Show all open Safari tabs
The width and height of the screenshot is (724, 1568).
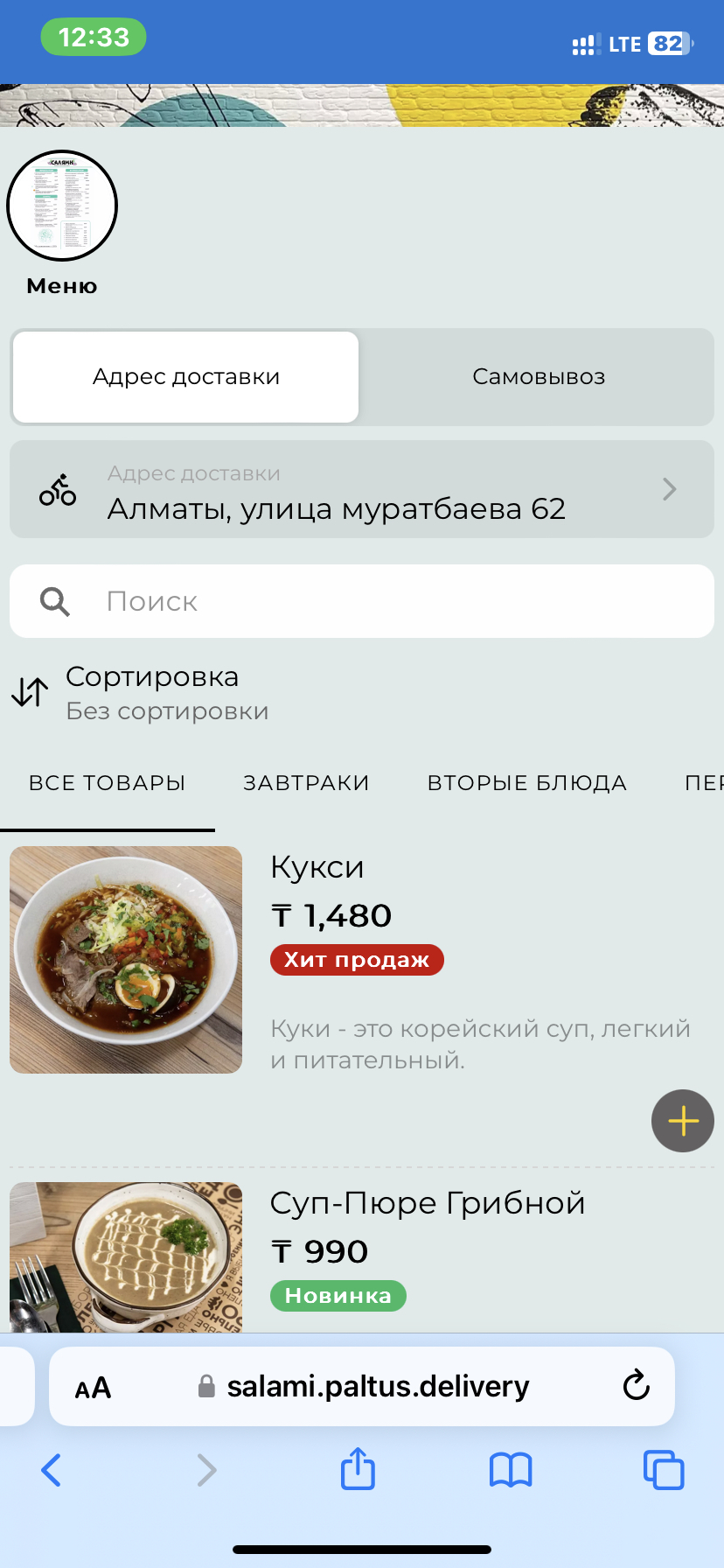(664, 1470)
